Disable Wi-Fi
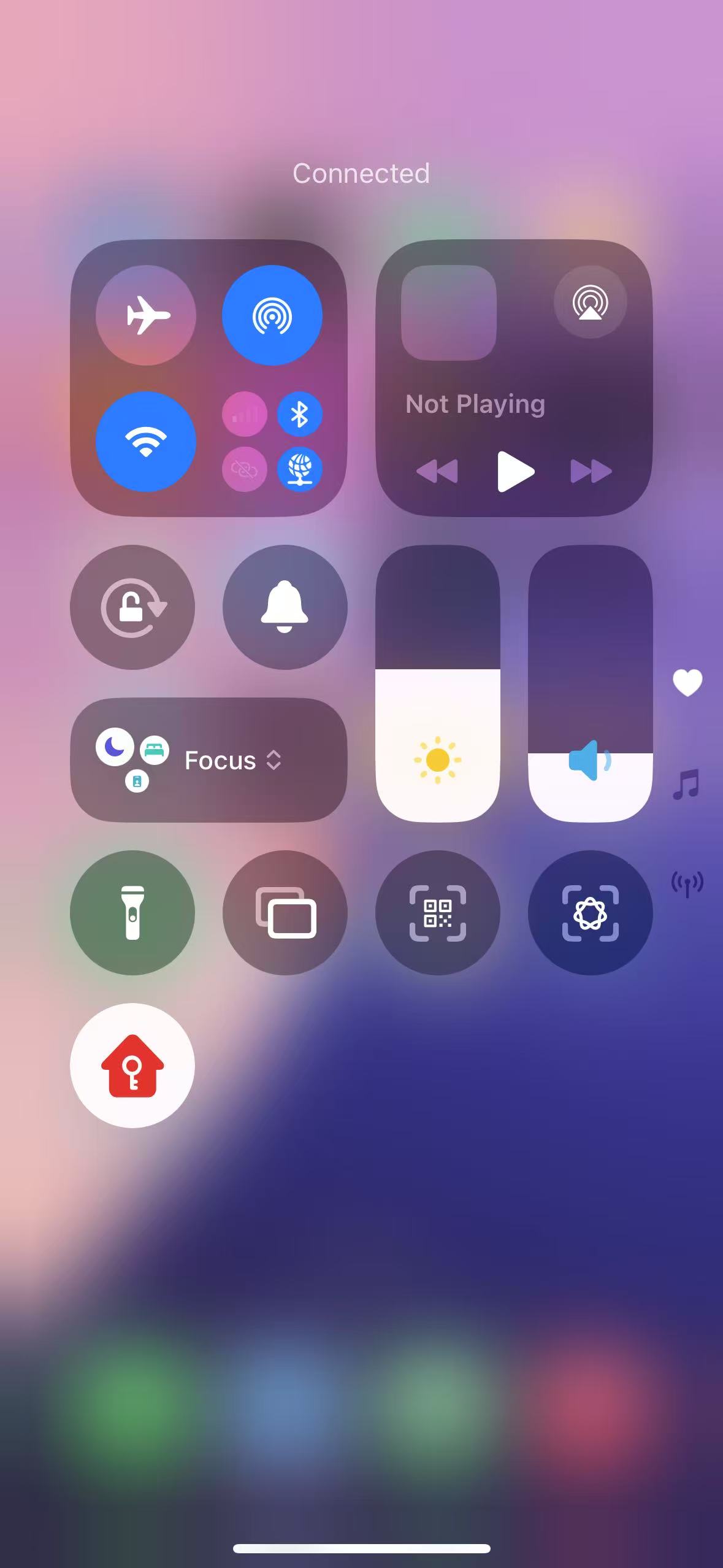 pyautogui.click(x=146, y=442)
